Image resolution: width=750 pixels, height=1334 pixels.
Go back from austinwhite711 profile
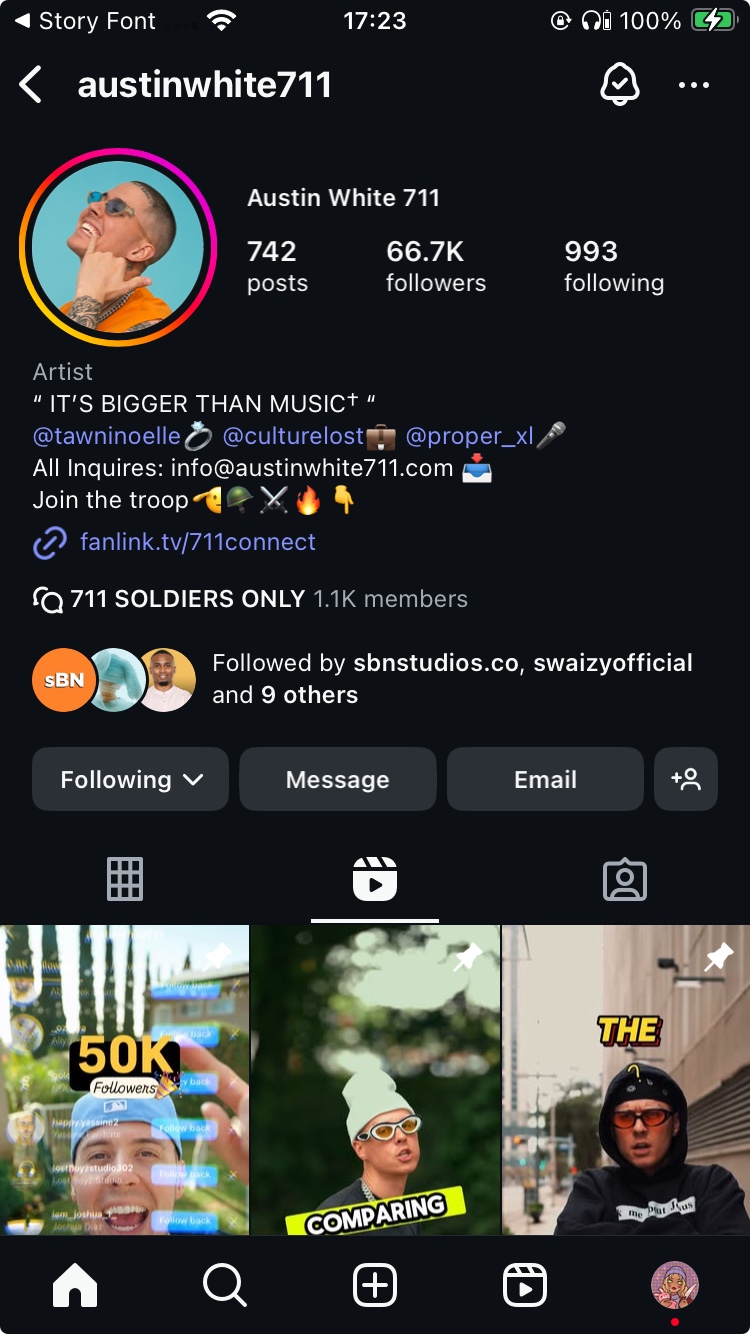(x=31, y=85)
